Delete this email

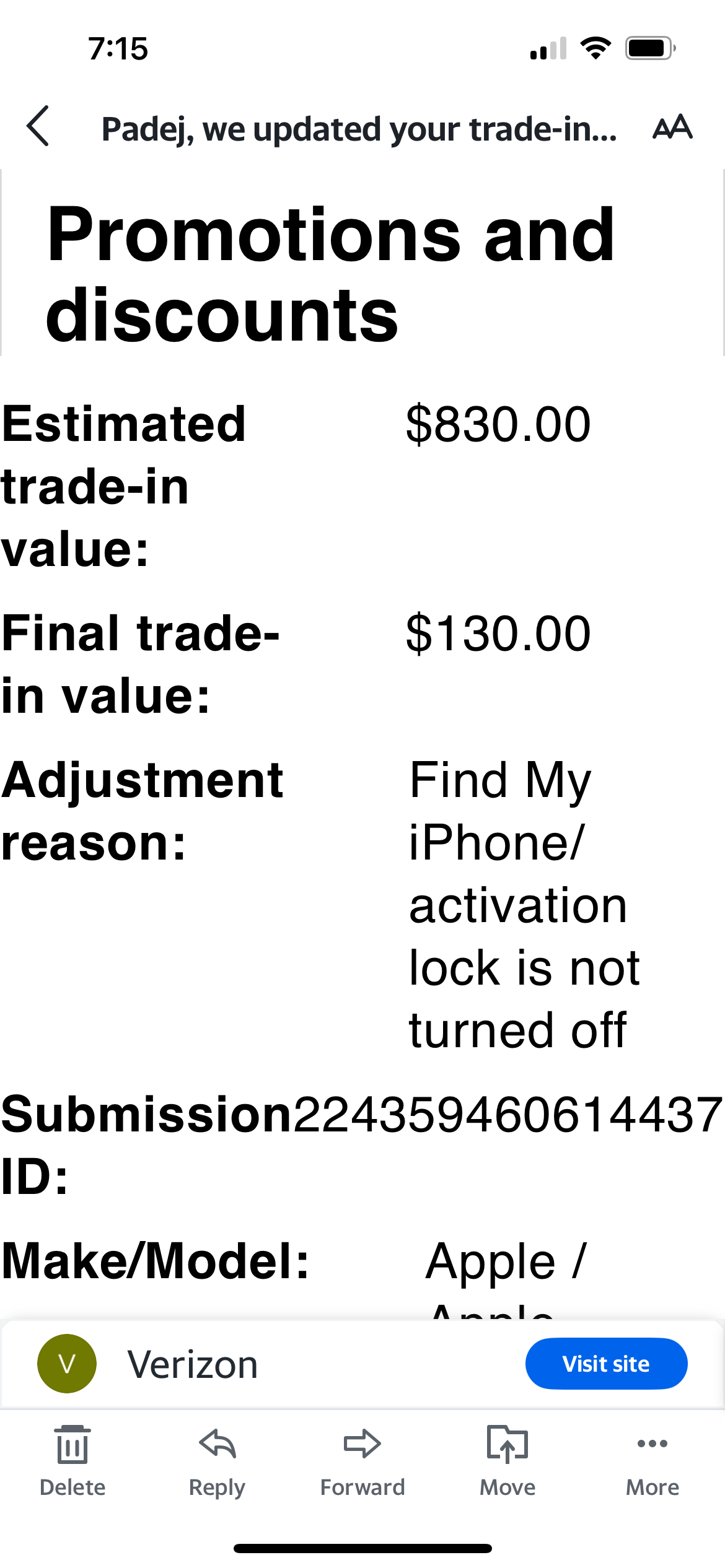pos(72,1460)
